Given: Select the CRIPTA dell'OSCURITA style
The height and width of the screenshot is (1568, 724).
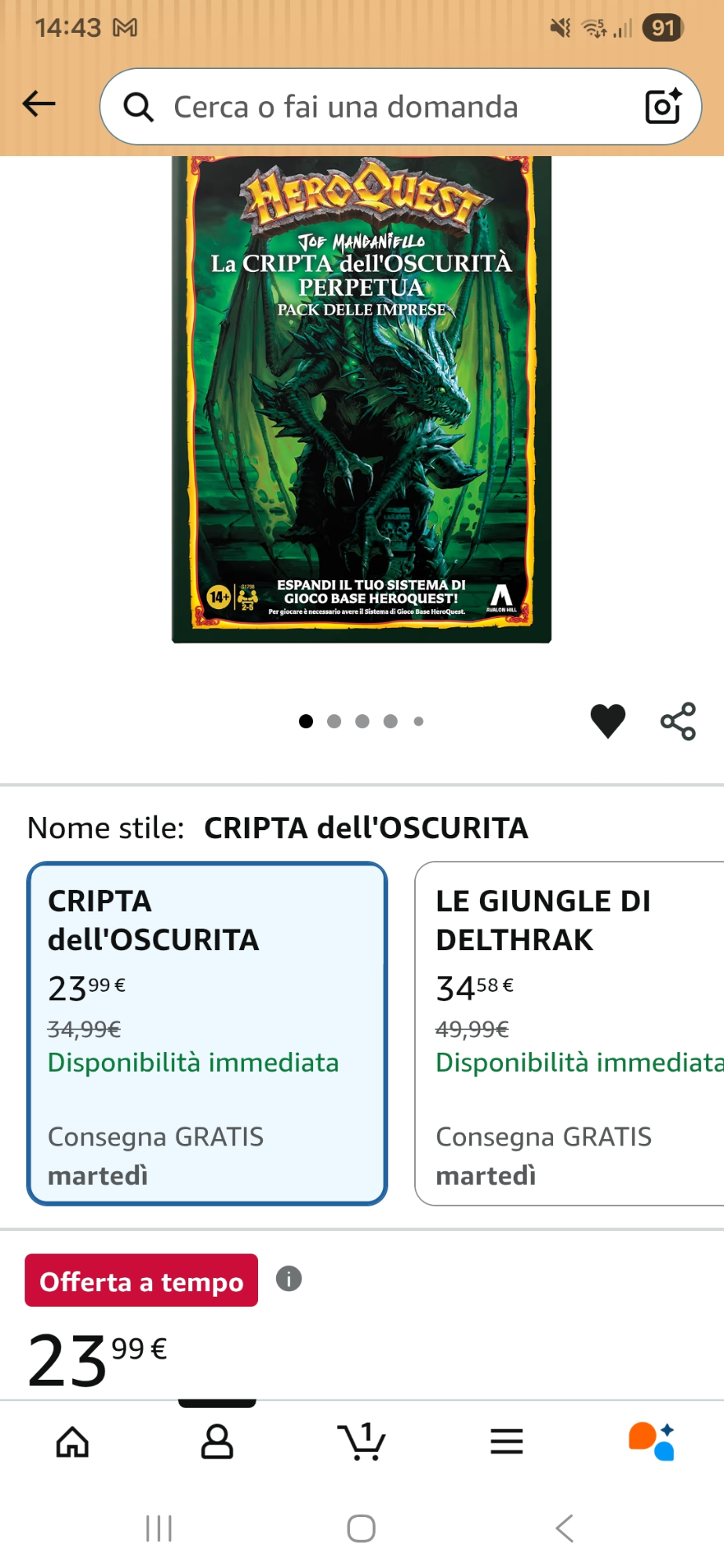Looking at the screenshot, I should click(x=207, y=1033).
